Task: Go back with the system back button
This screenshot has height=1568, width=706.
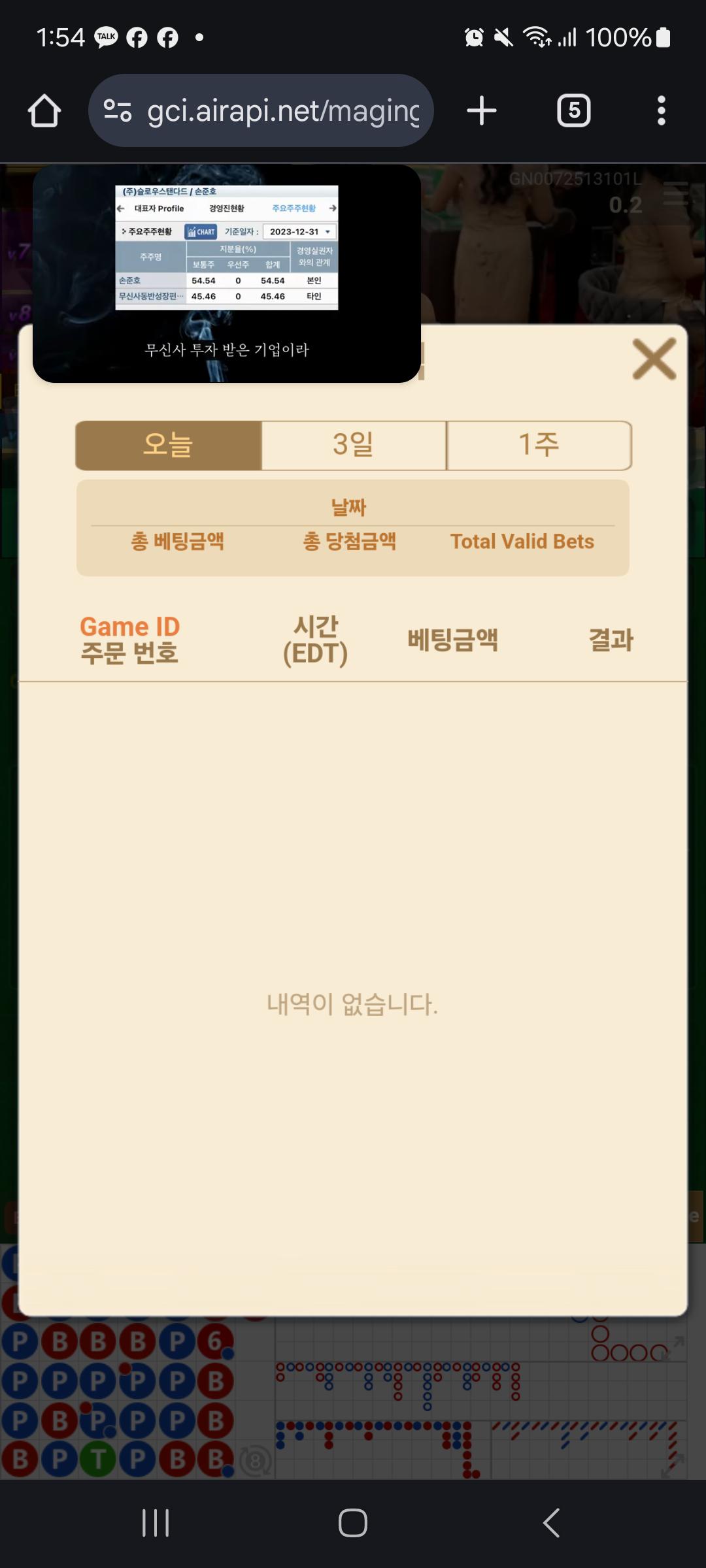Action: (x=551, y=1523)
